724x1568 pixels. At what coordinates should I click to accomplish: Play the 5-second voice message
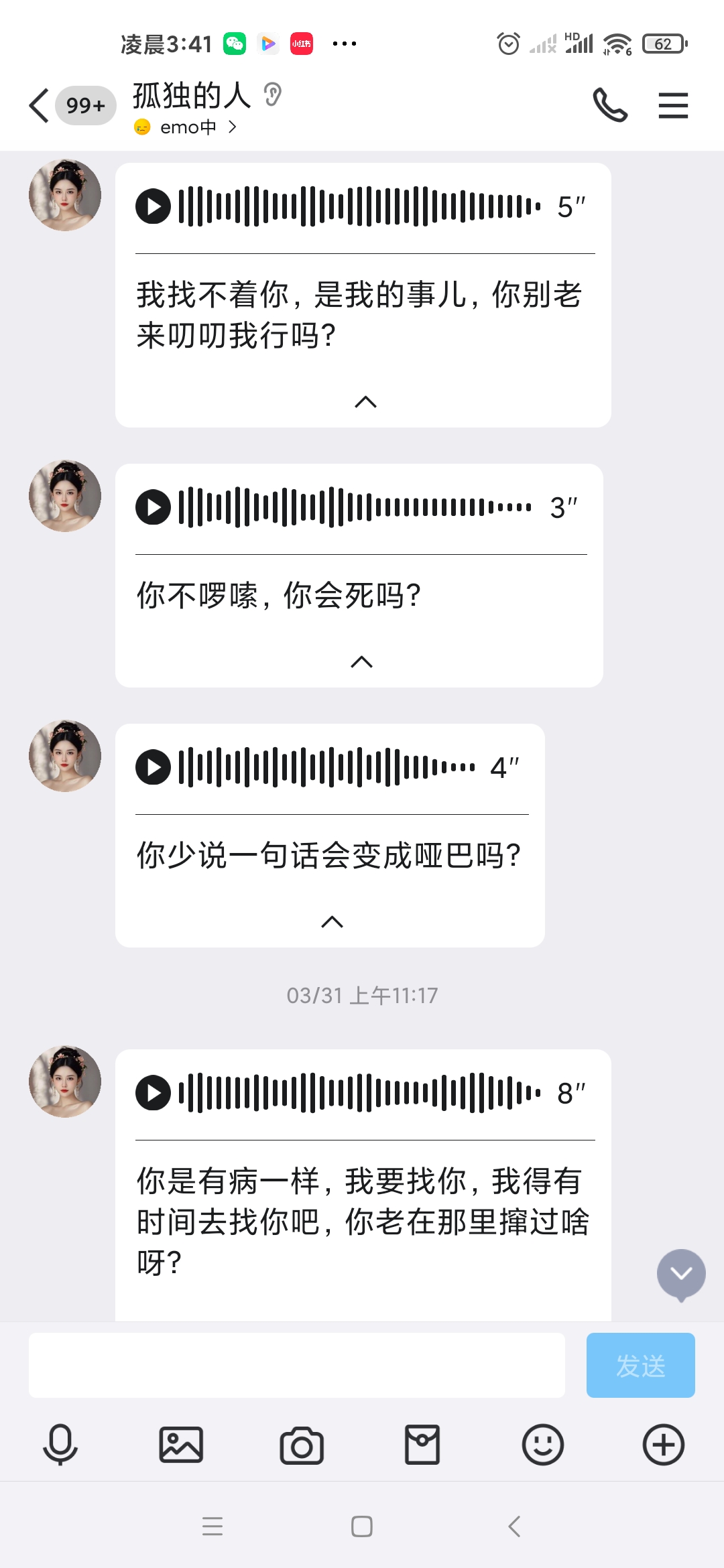(x=154, y=206)
